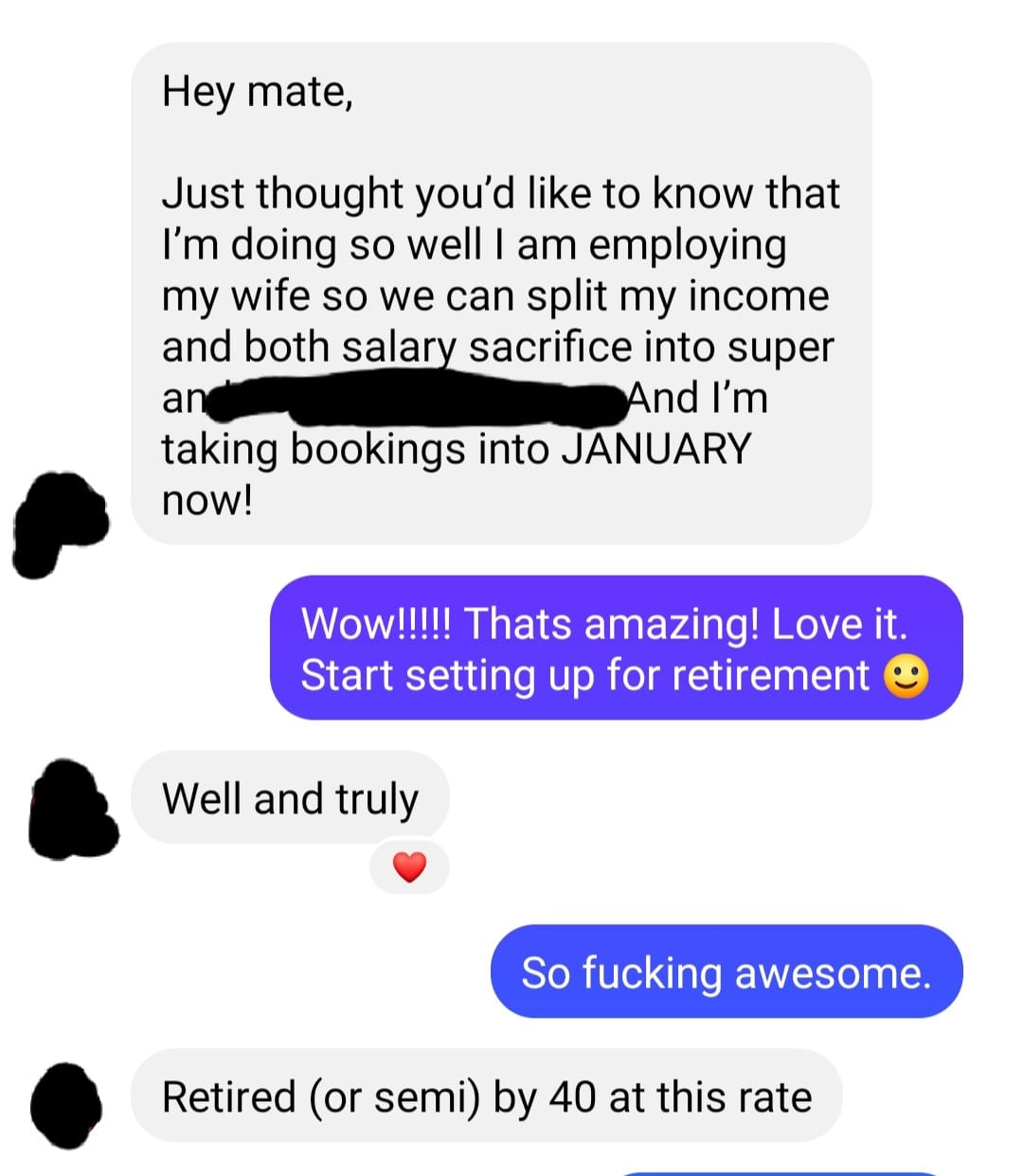The image size is (1023, 1176).
Task: Open the heart reaction on "Well and truly"
Action: click(x=409, y=866)
